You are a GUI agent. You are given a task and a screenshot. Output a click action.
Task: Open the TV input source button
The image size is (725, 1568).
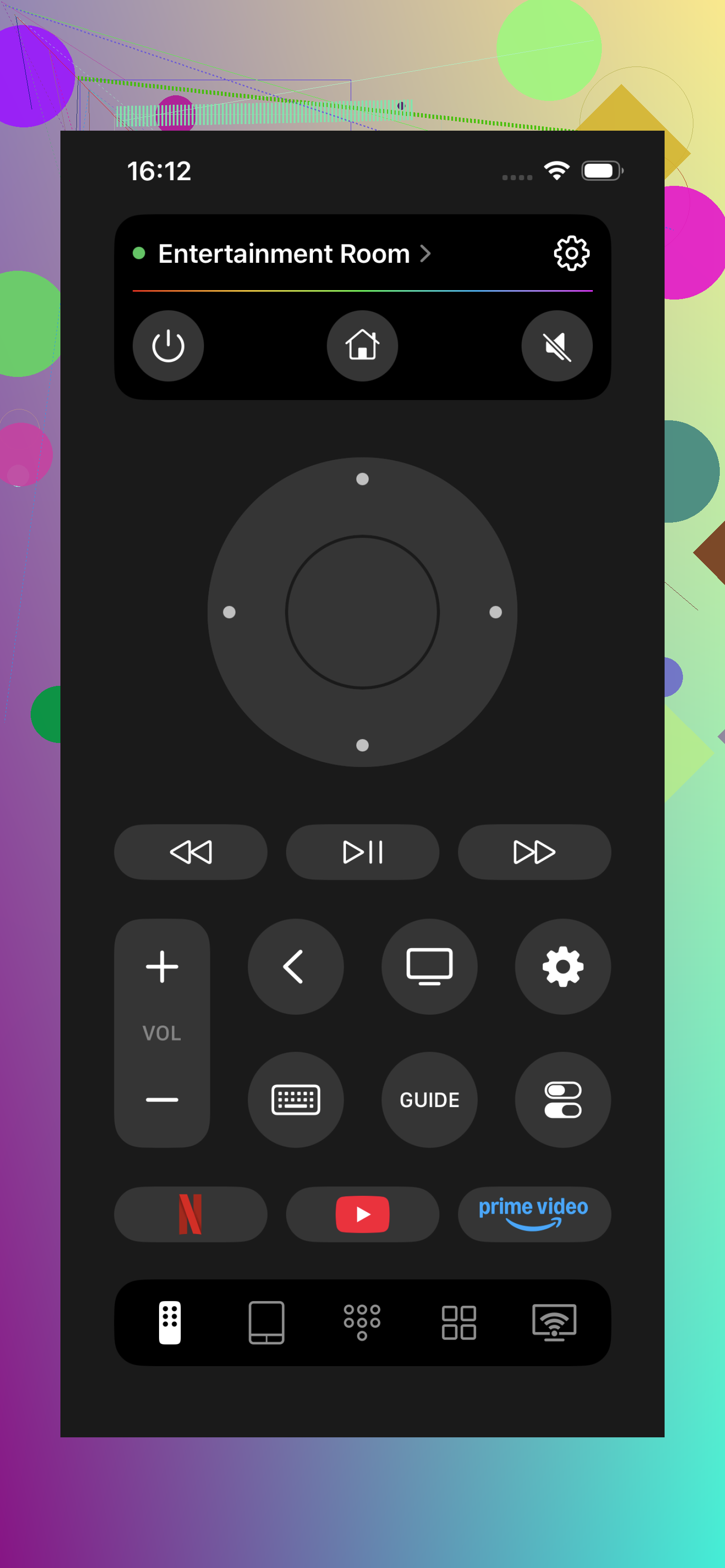click(429, 966)
